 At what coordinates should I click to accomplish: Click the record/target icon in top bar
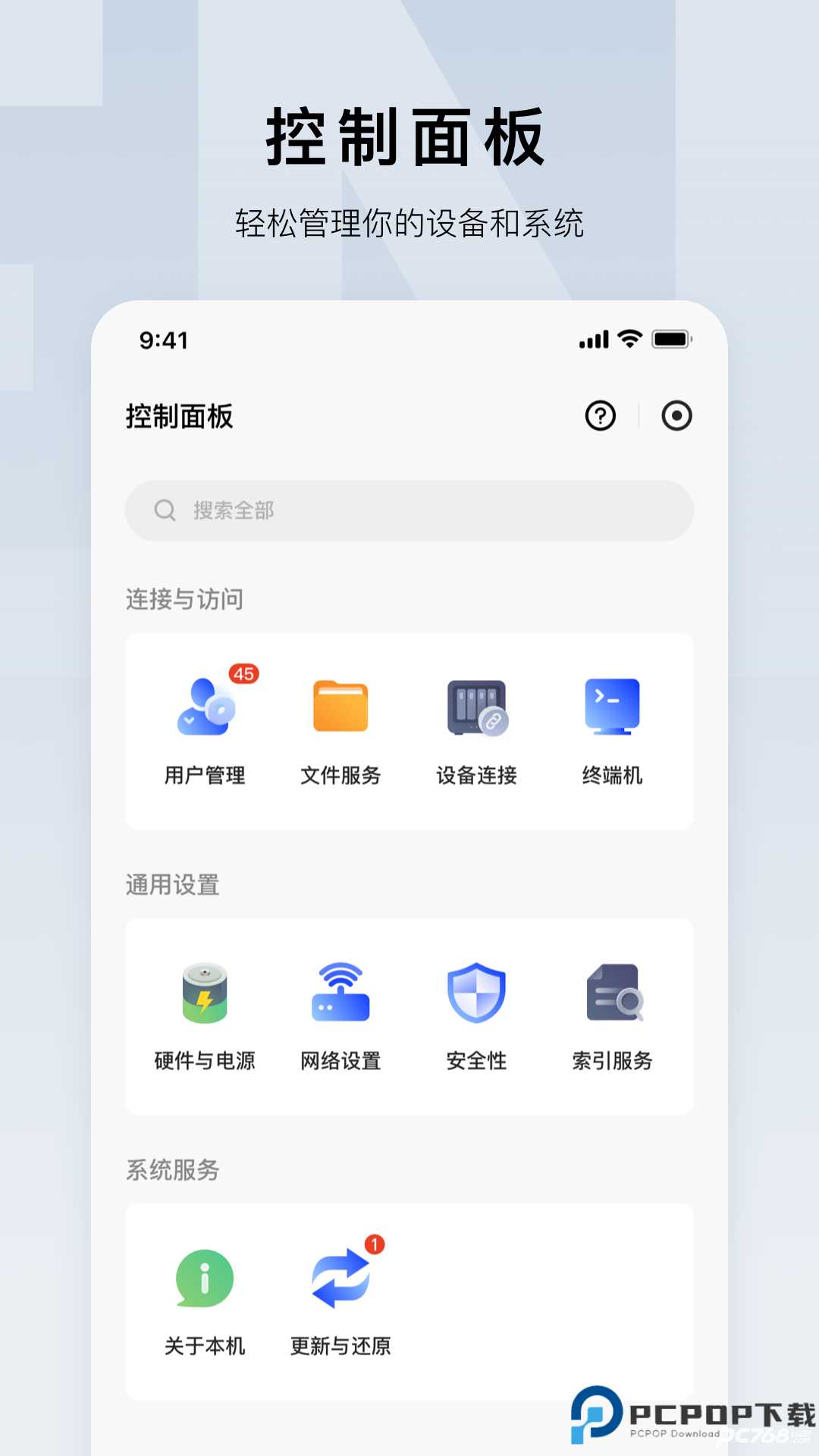click(676, 416)
